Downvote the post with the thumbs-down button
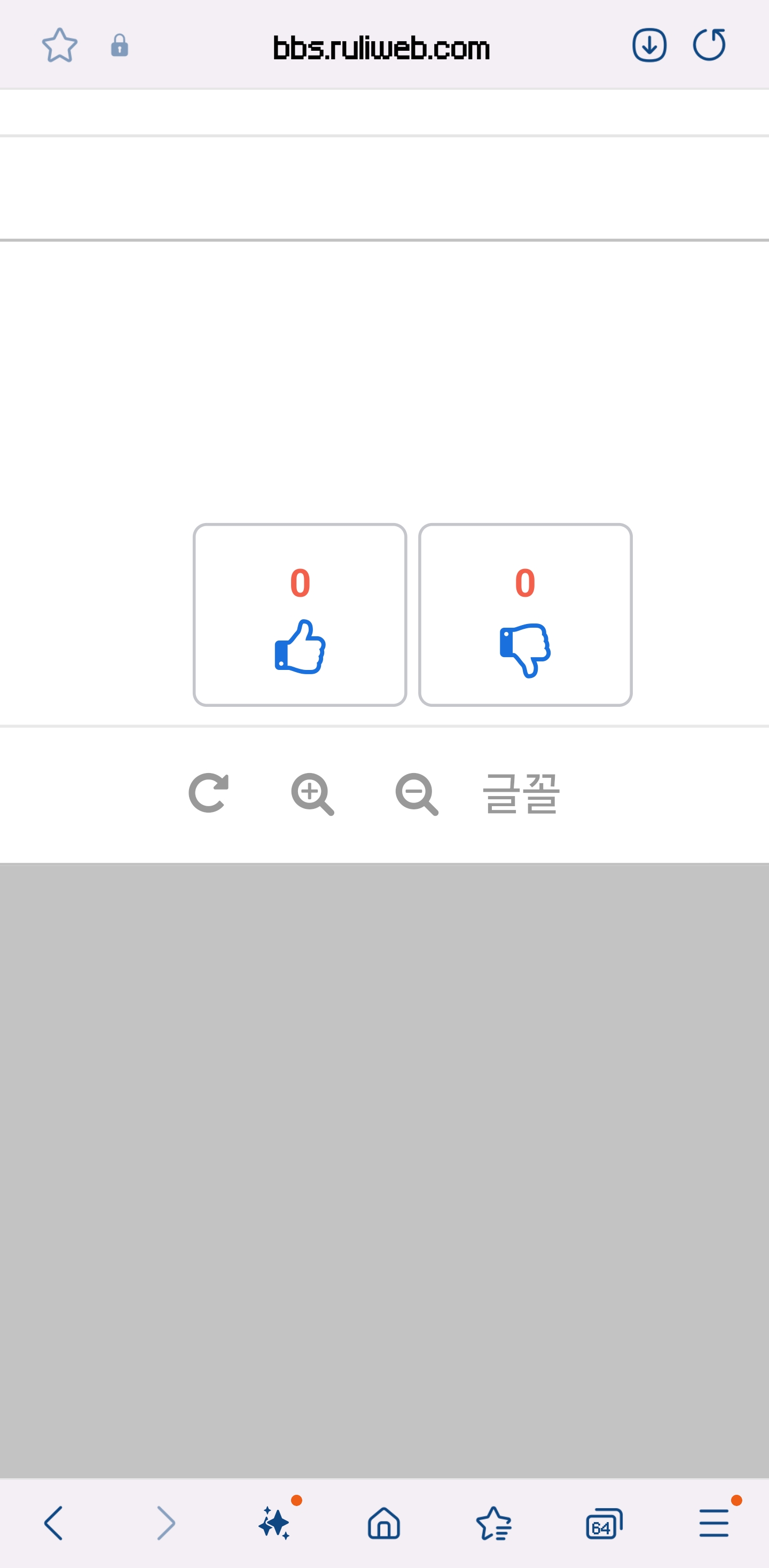Viewport: 769px width, 1568px height. pos(525,615)
